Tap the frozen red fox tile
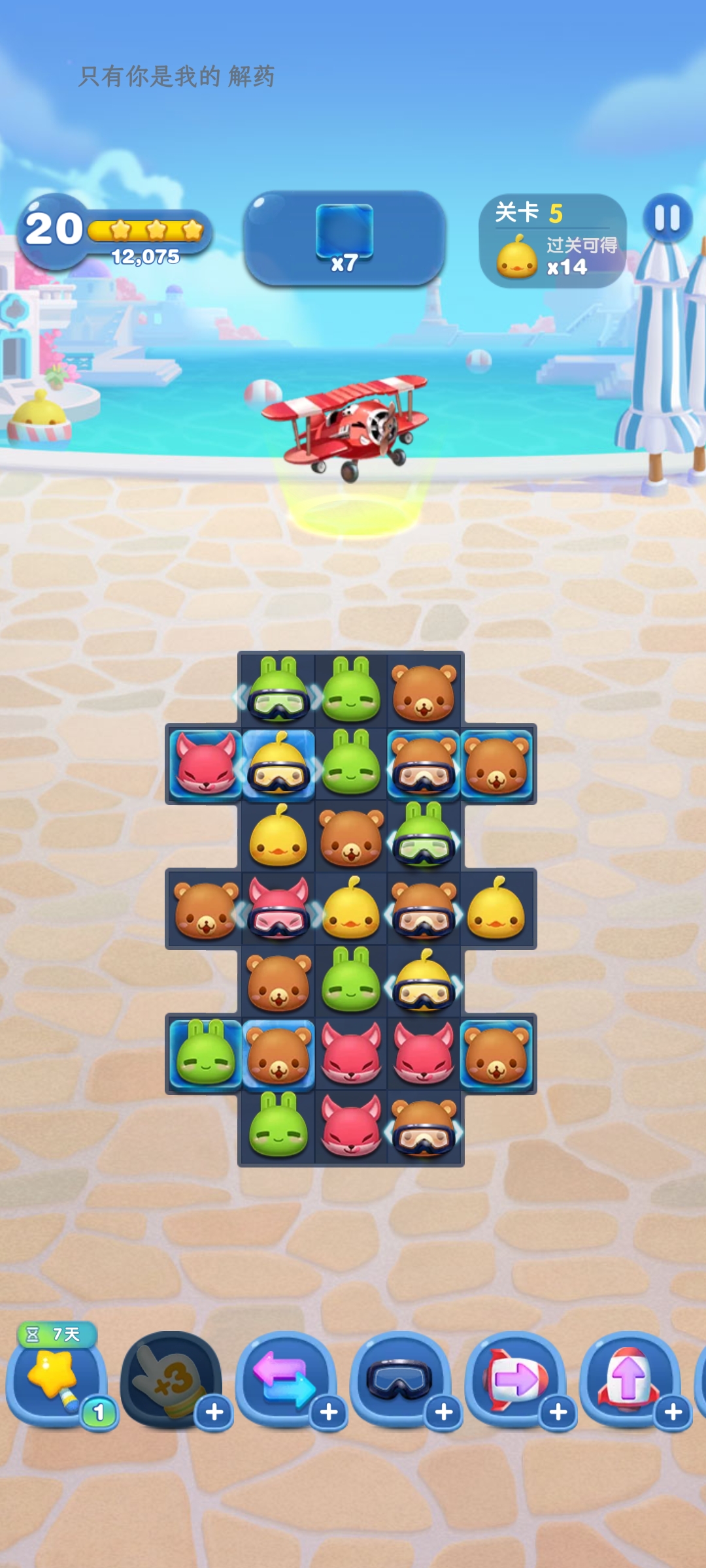 (x=205, y=763)
